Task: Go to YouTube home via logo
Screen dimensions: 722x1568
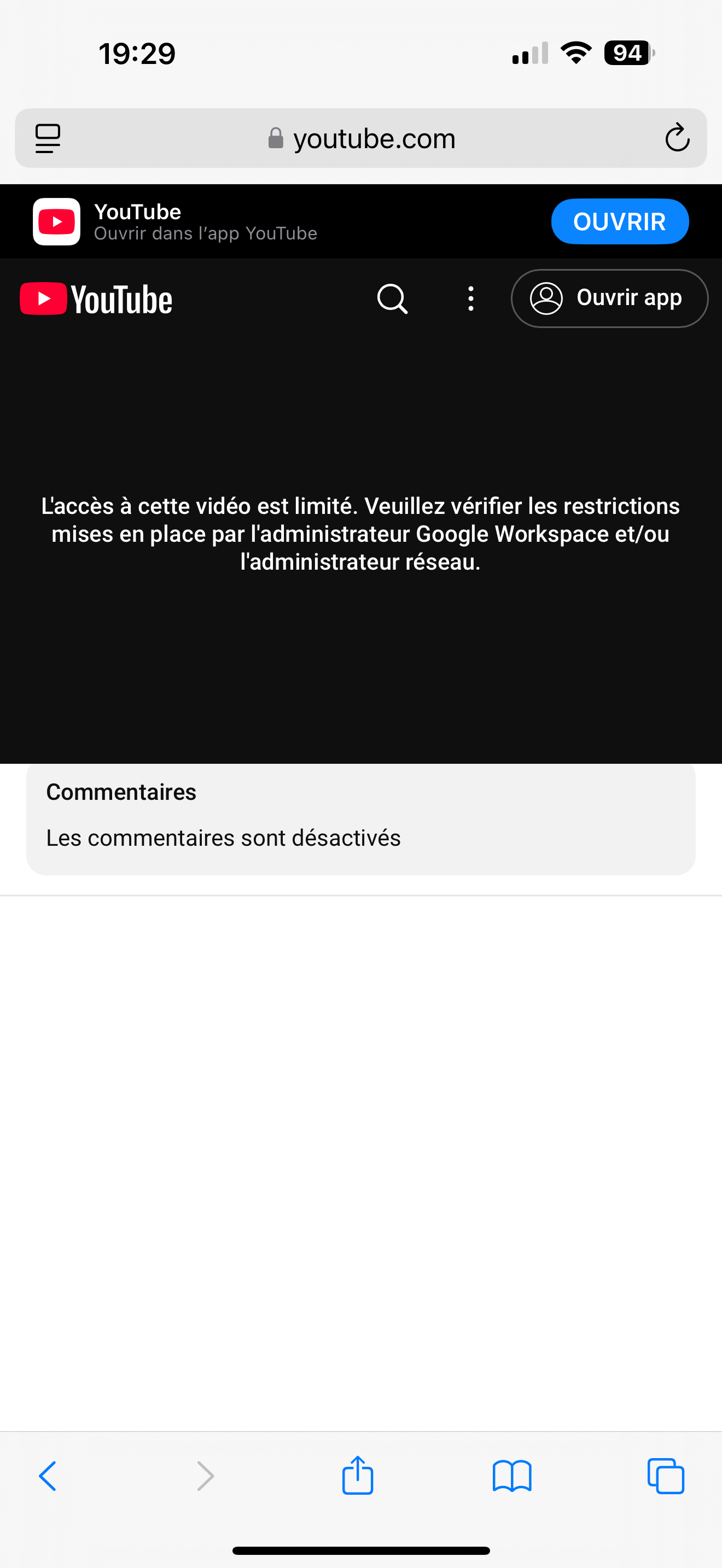Action: click(96, 299)
